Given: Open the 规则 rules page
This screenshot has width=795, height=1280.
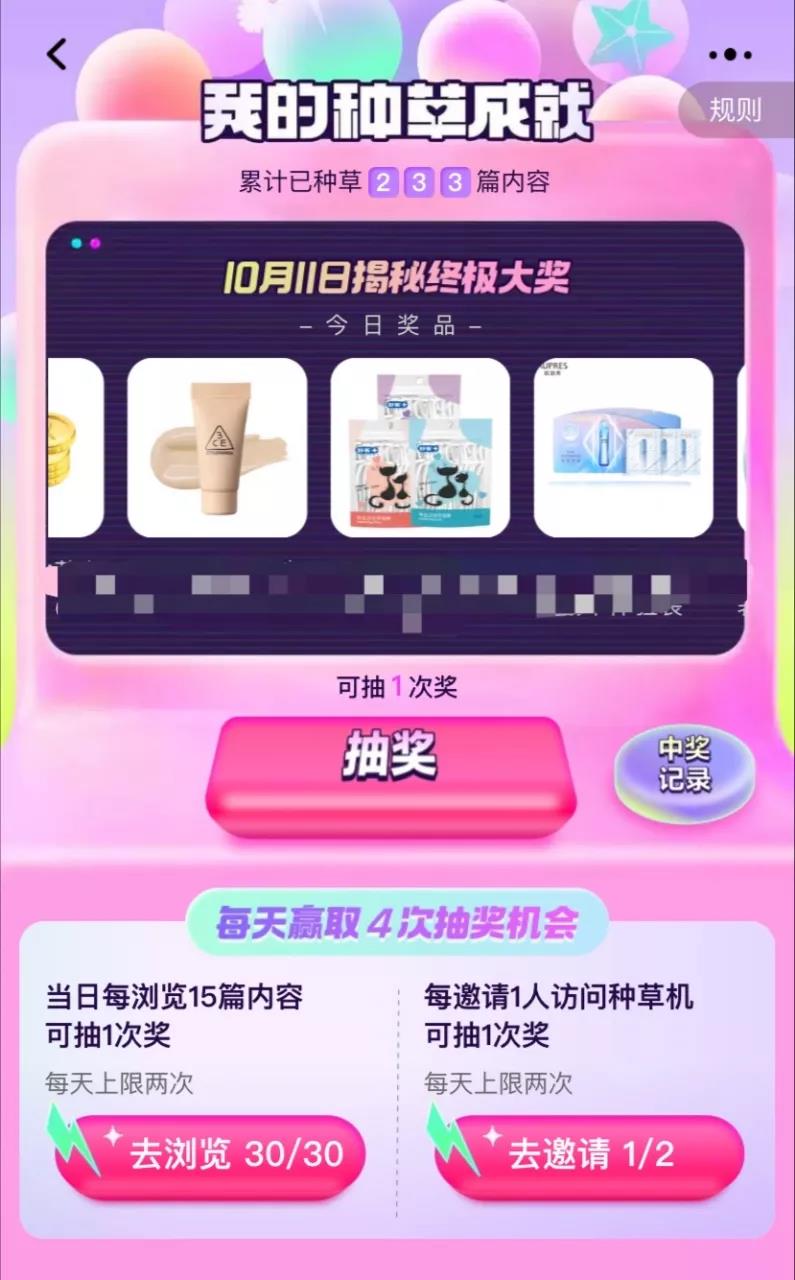Looking at the screenshot, I should click(735, 110).
